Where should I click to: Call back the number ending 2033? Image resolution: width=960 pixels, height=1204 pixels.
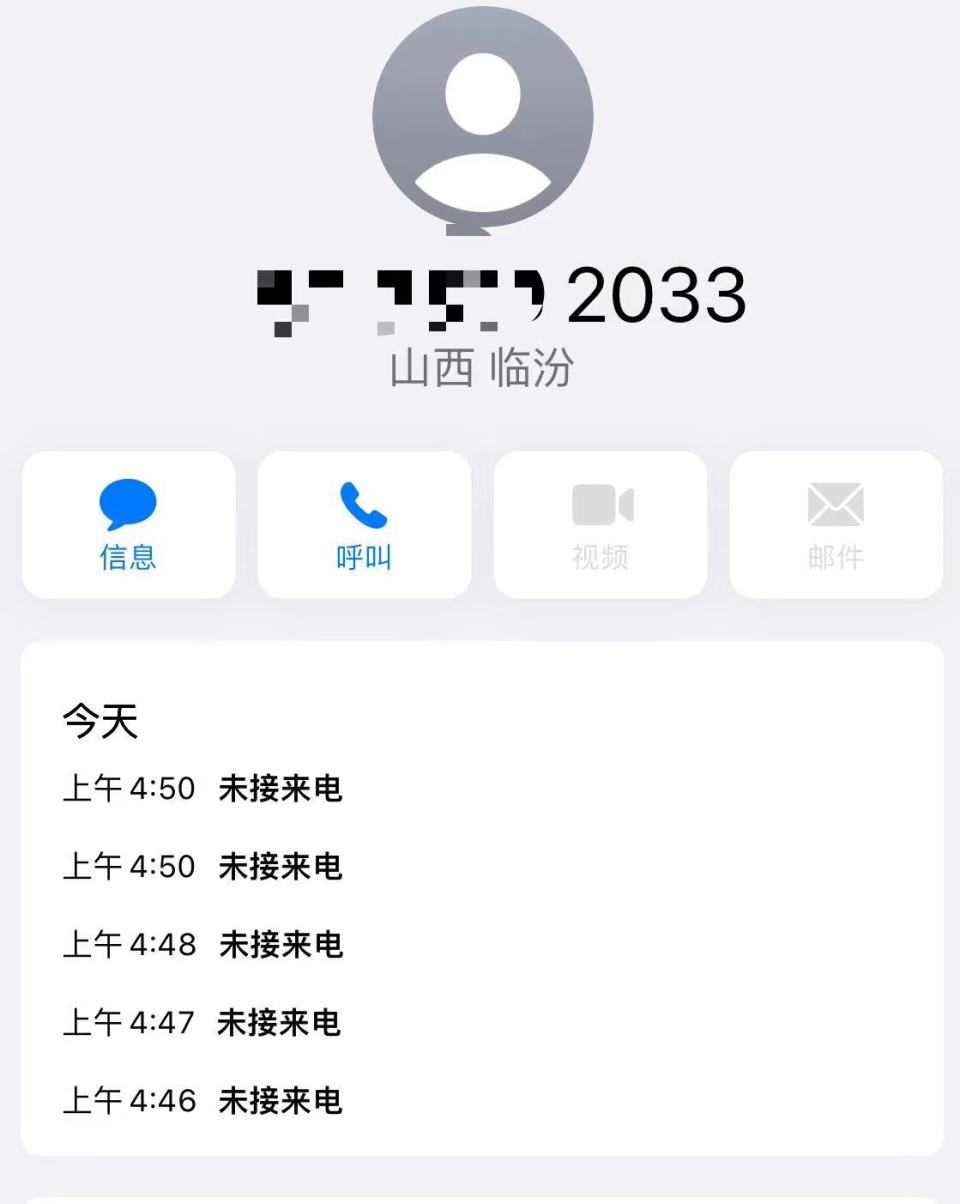tap(364, 524)
